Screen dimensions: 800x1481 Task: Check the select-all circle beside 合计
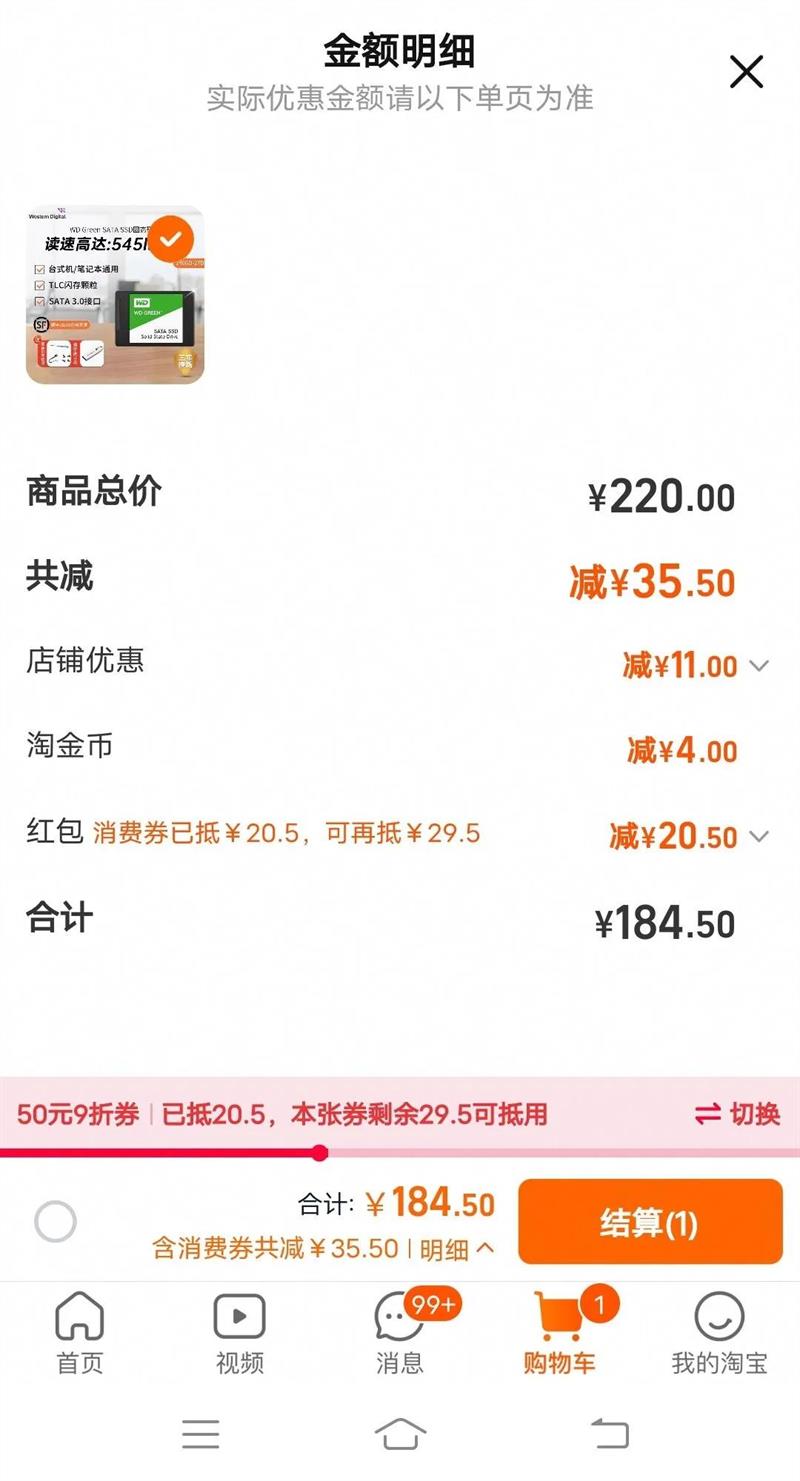point(55,1222)
